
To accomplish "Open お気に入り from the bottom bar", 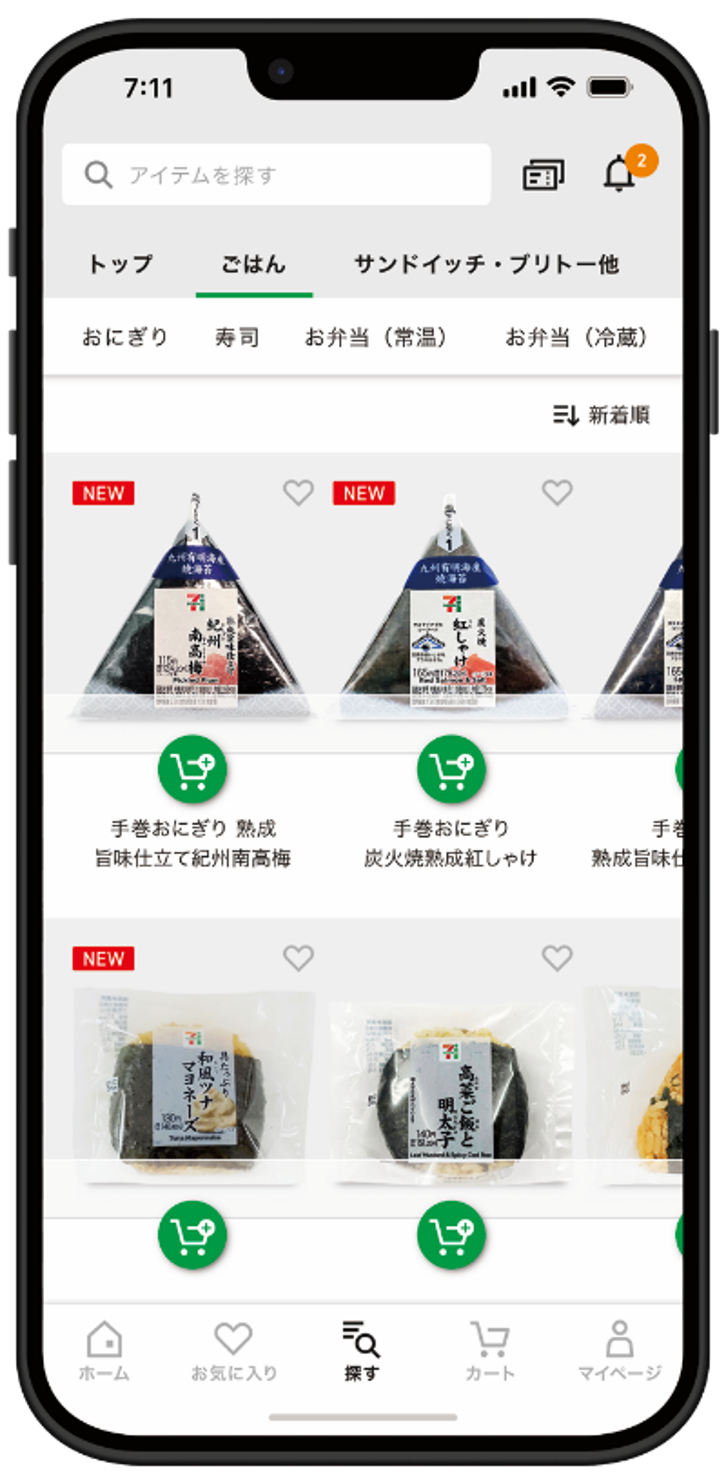I will [234, 1345].
